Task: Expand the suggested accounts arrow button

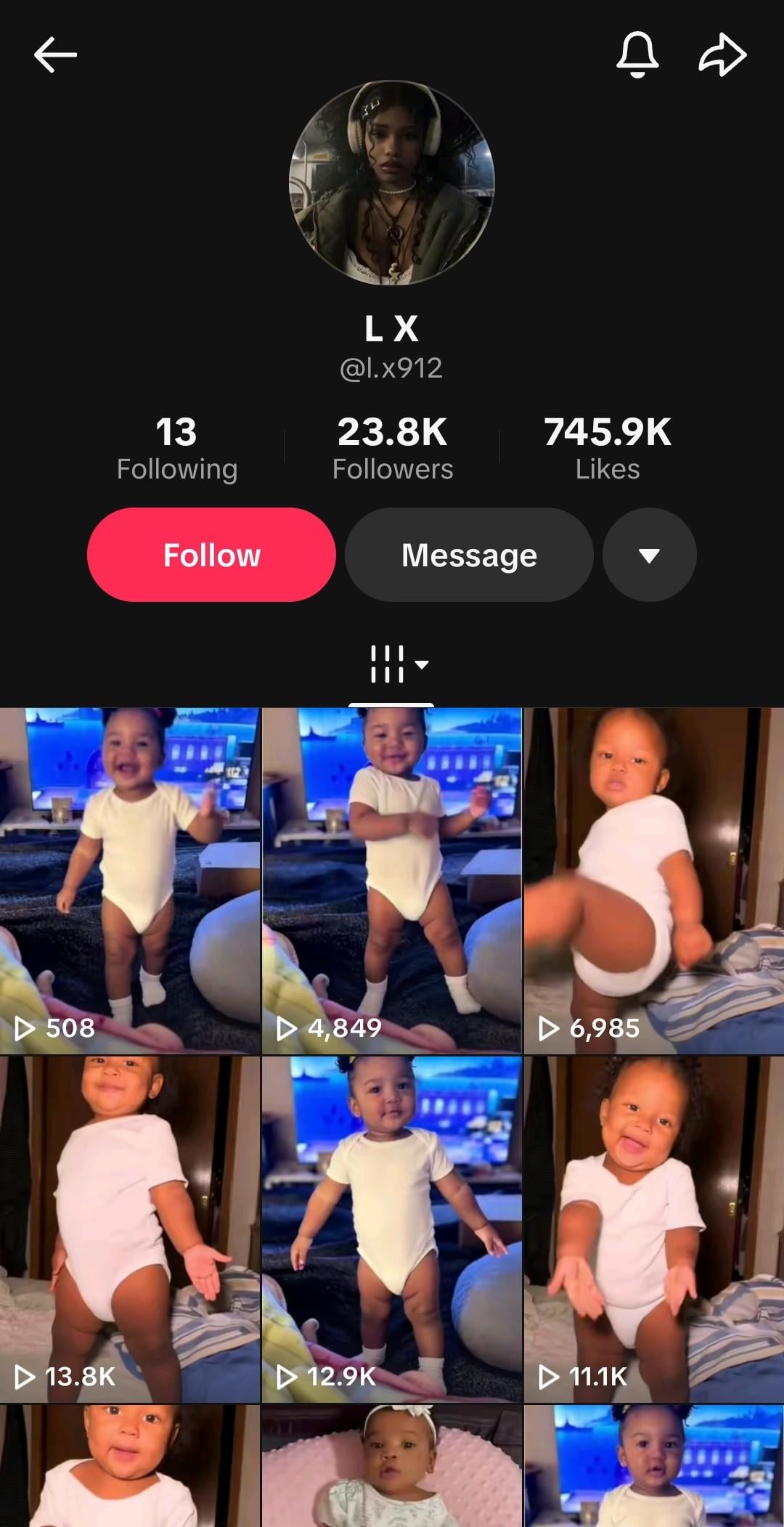Action: [x=649, y=555]
